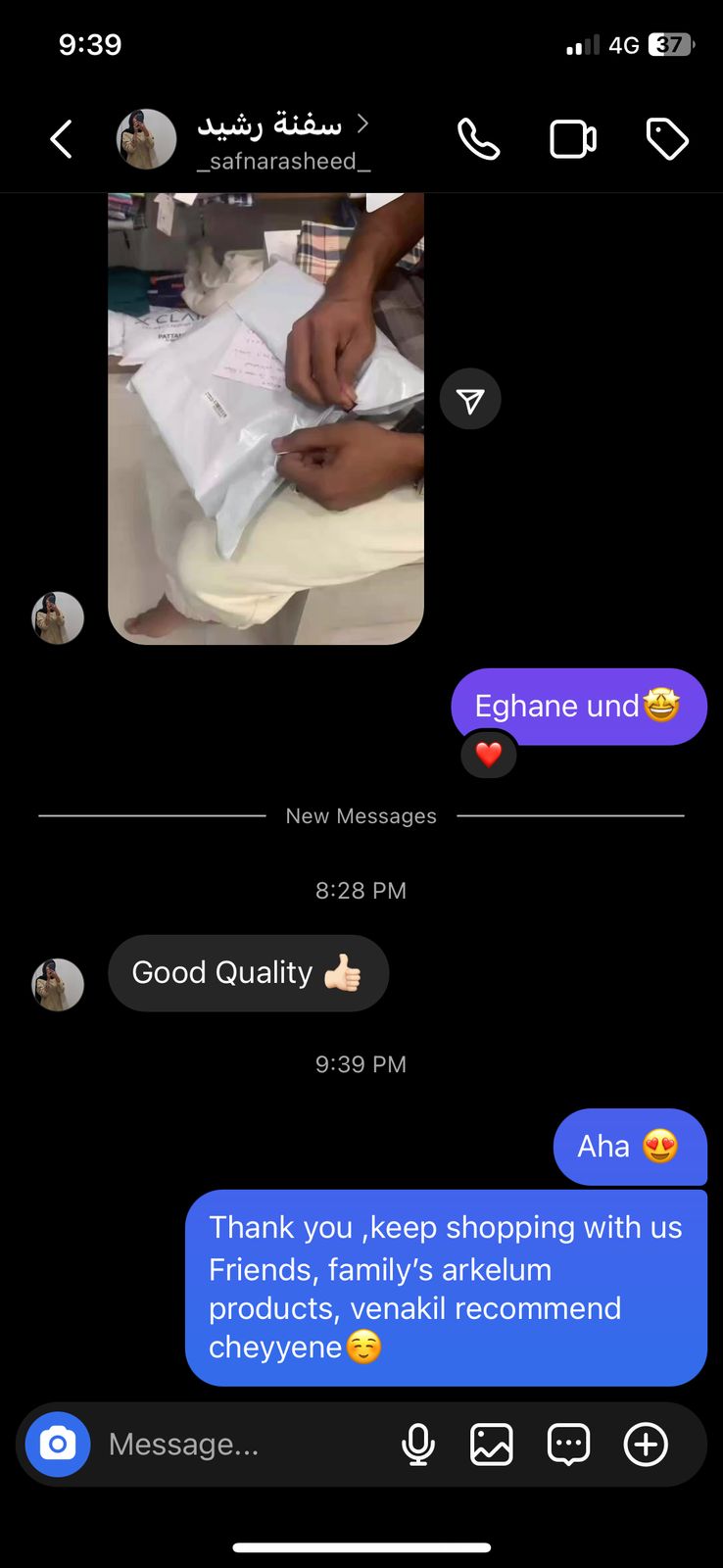Open the shared package video
The width and height of the screenshot is (723, 1568).
coord(265,418)
